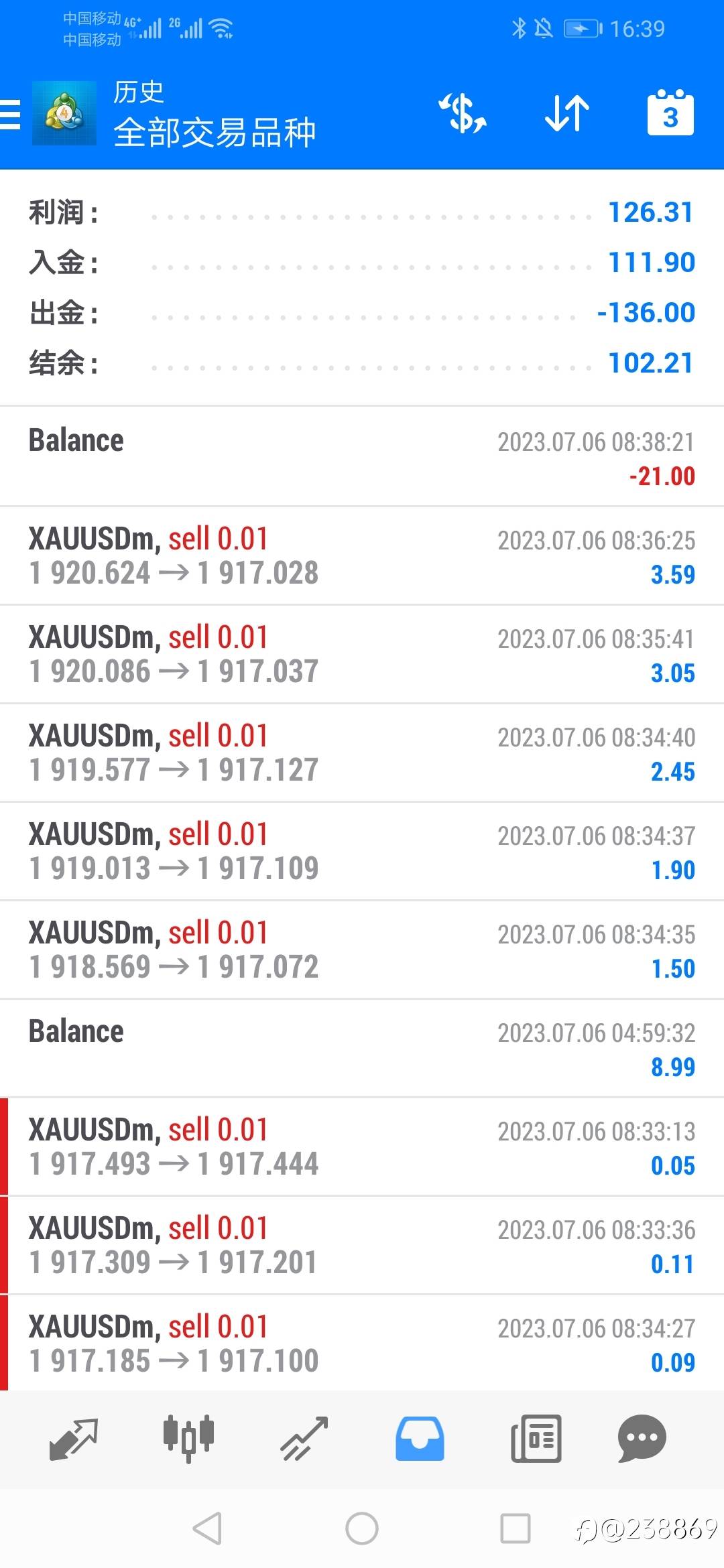Tap the system home button
Image resolution: width=724 pixels, height=1568 pixels.
[x=362, y=1528]
